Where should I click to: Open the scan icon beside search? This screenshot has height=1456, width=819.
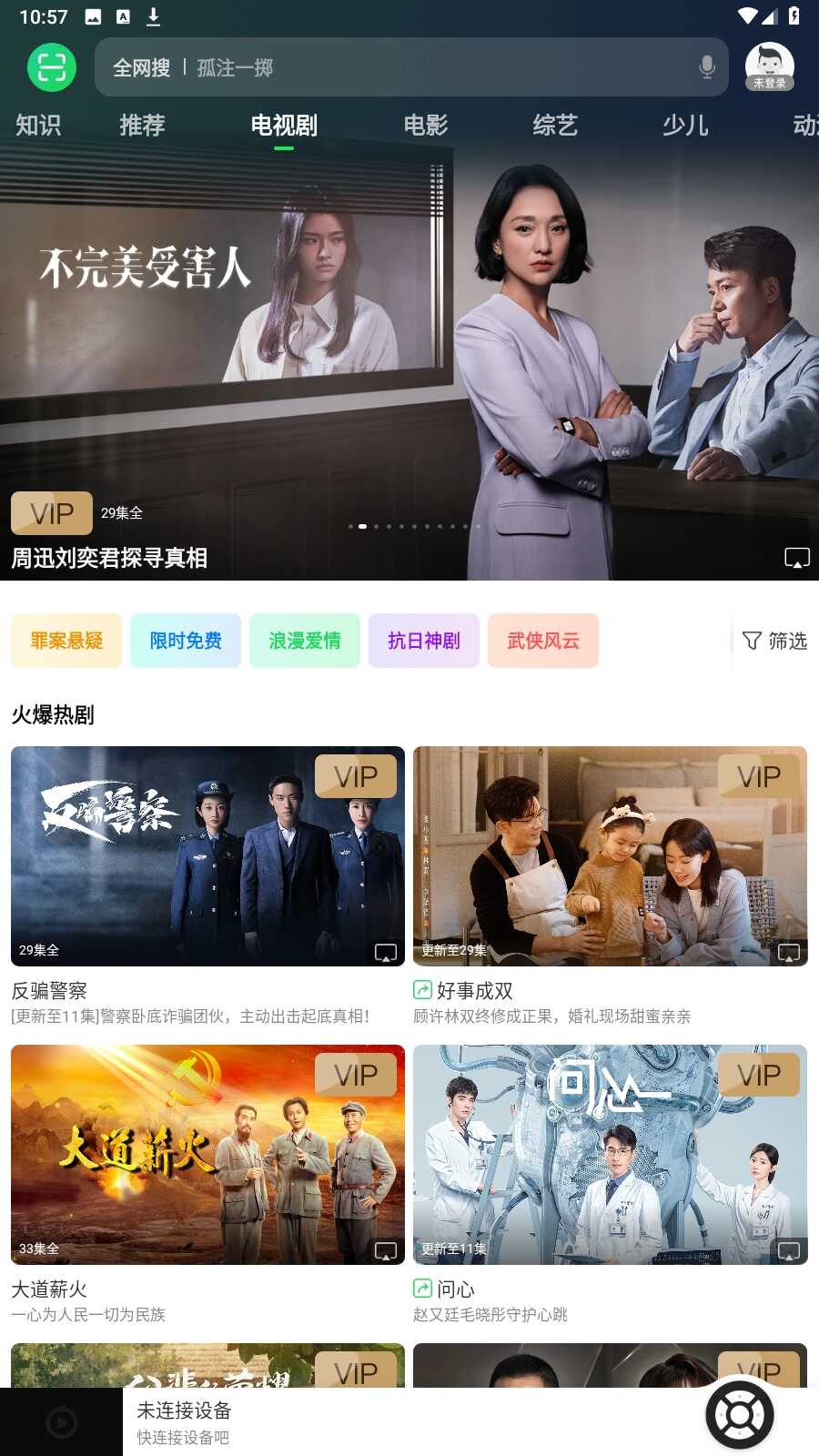click(52, 67)
